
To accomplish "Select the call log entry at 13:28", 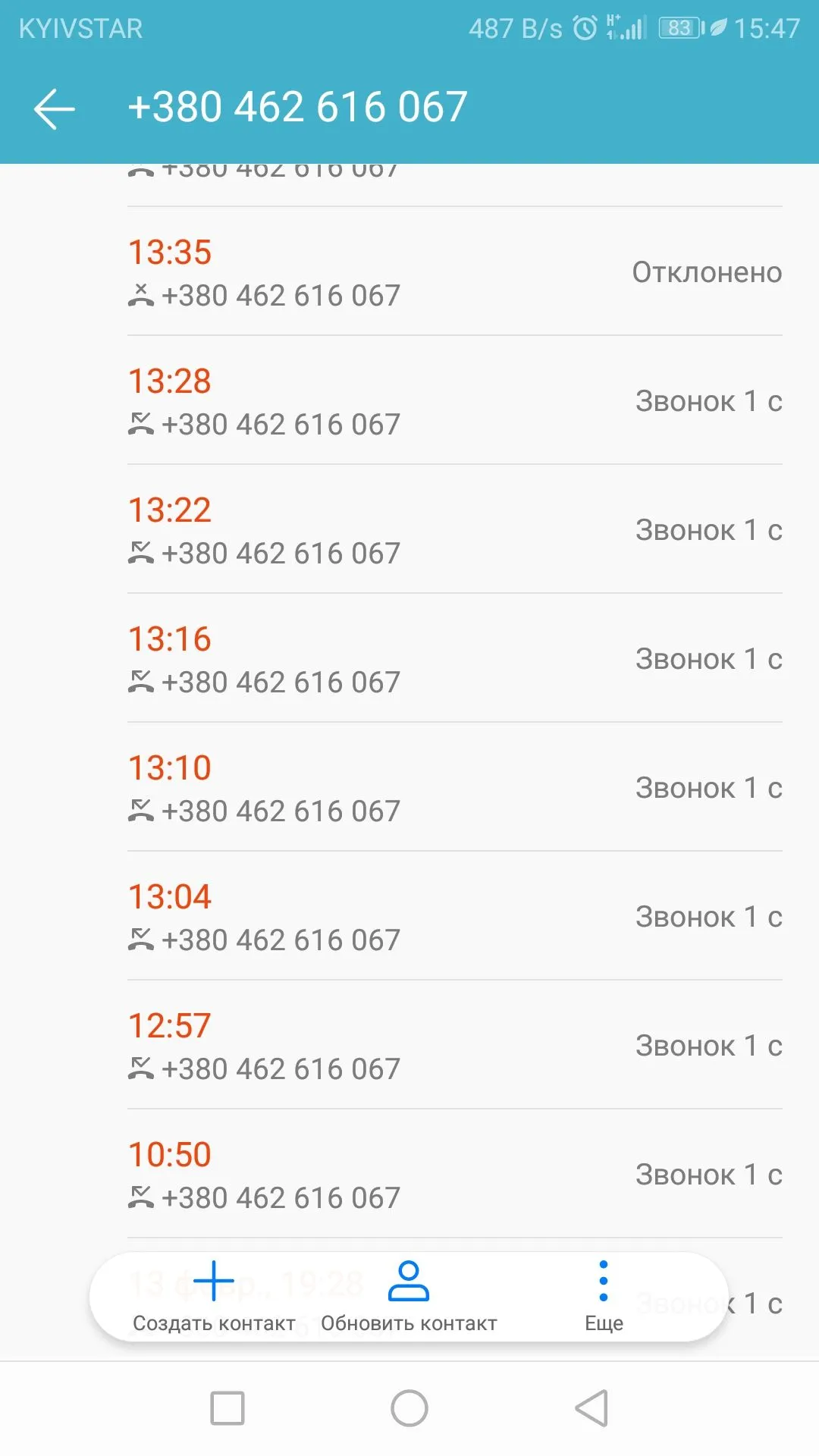I will point(455,401).
